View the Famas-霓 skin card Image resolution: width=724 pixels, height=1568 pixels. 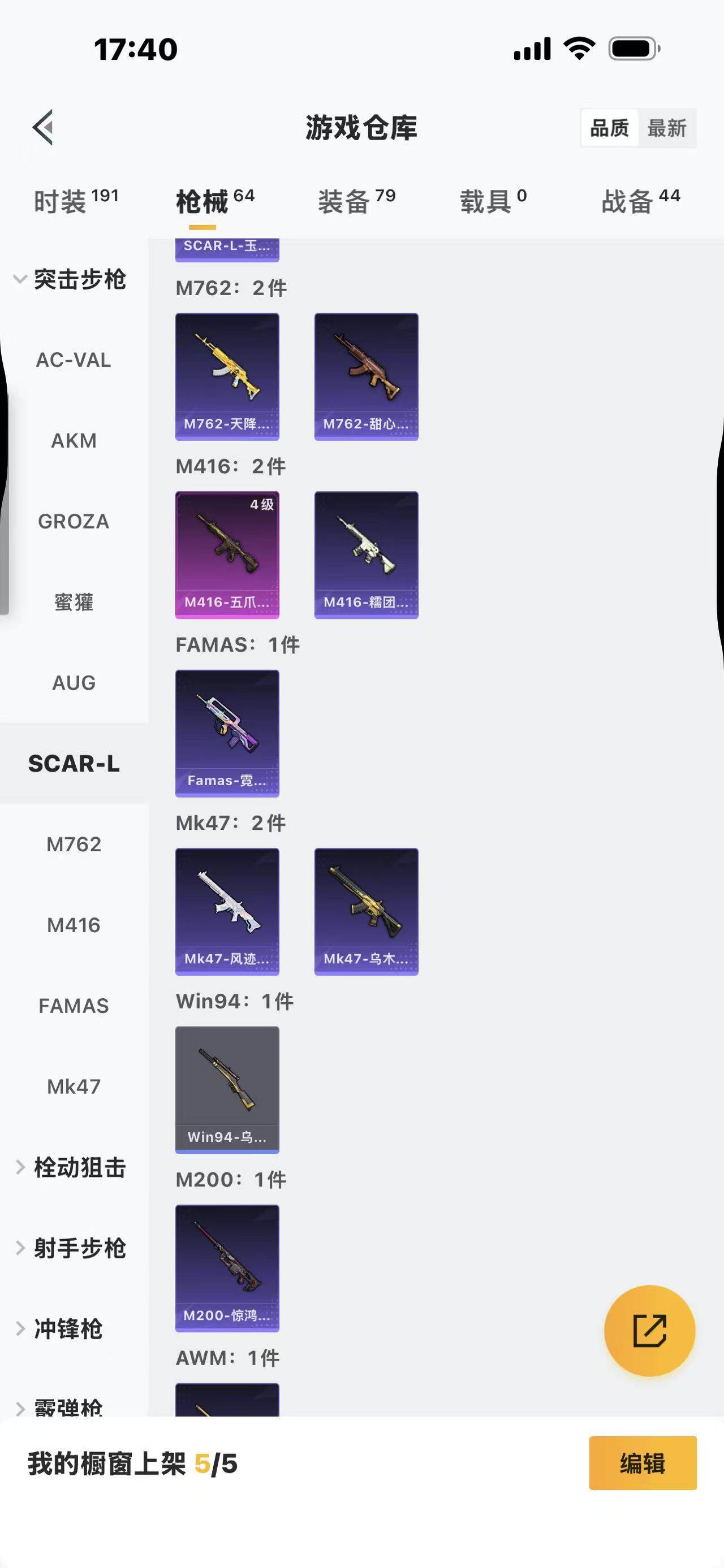[227, 733]
